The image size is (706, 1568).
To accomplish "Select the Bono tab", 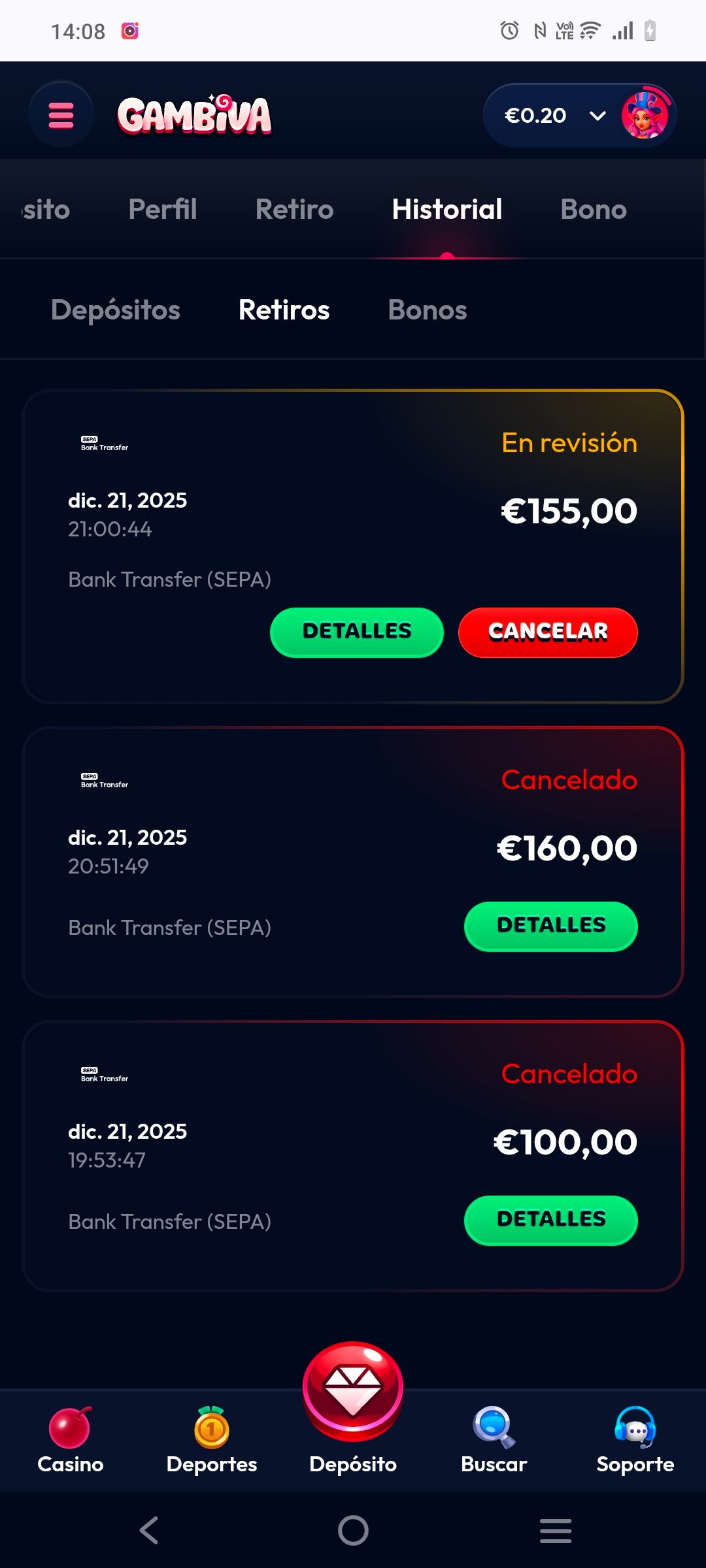I will coord(593,210).
